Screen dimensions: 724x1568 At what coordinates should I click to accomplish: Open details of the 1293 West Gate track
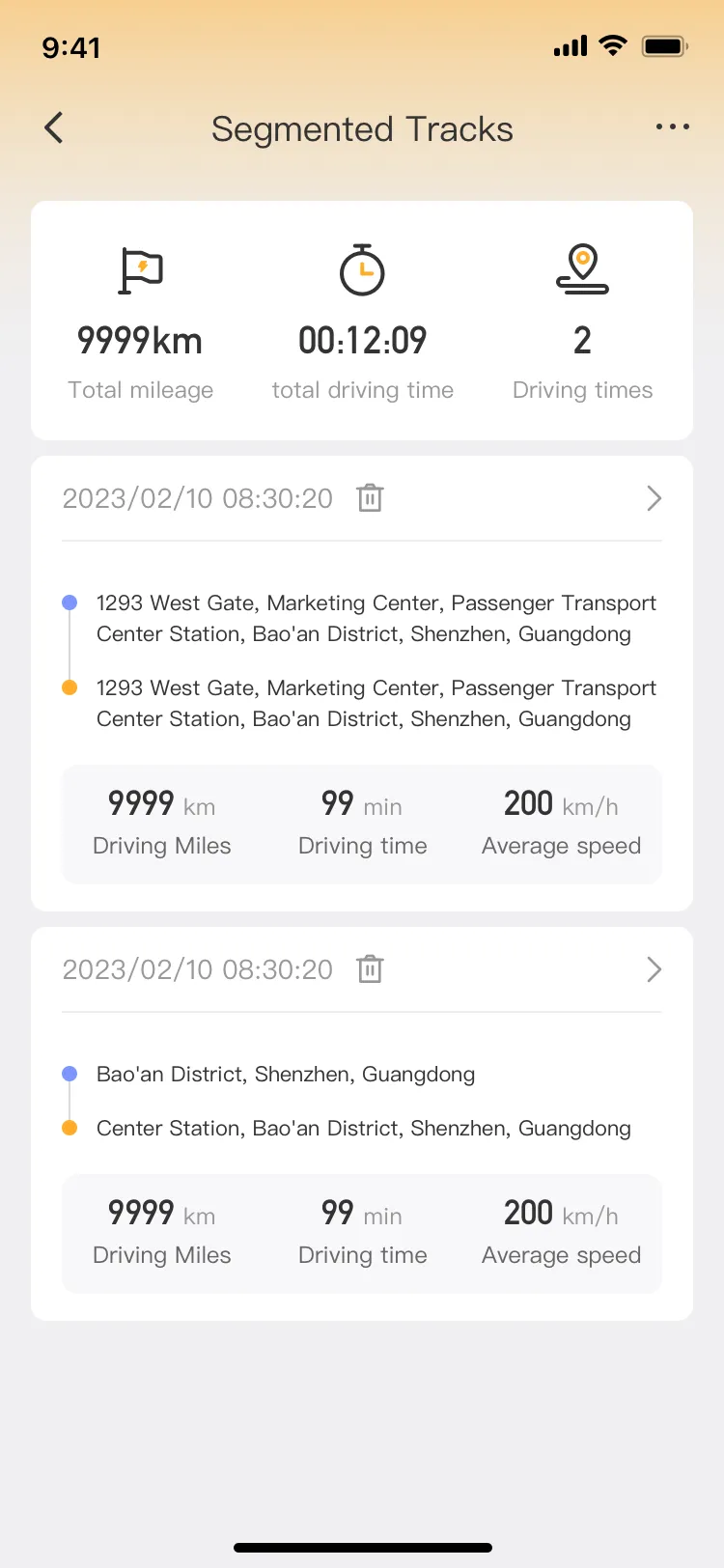(x=654, y=498)
